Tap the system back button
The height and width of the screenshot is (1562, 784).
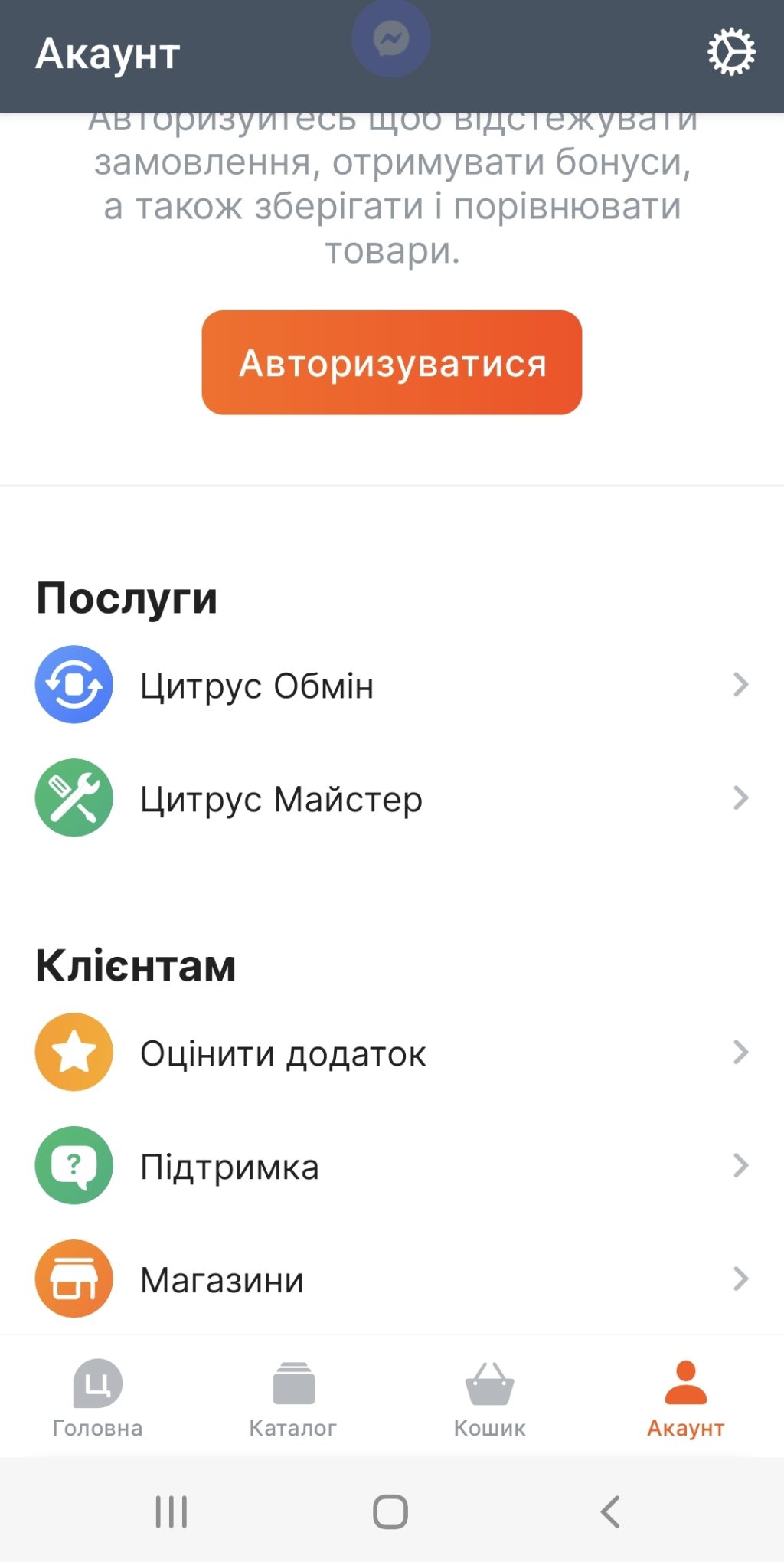pyautogui.click(x=610, y=1511)
